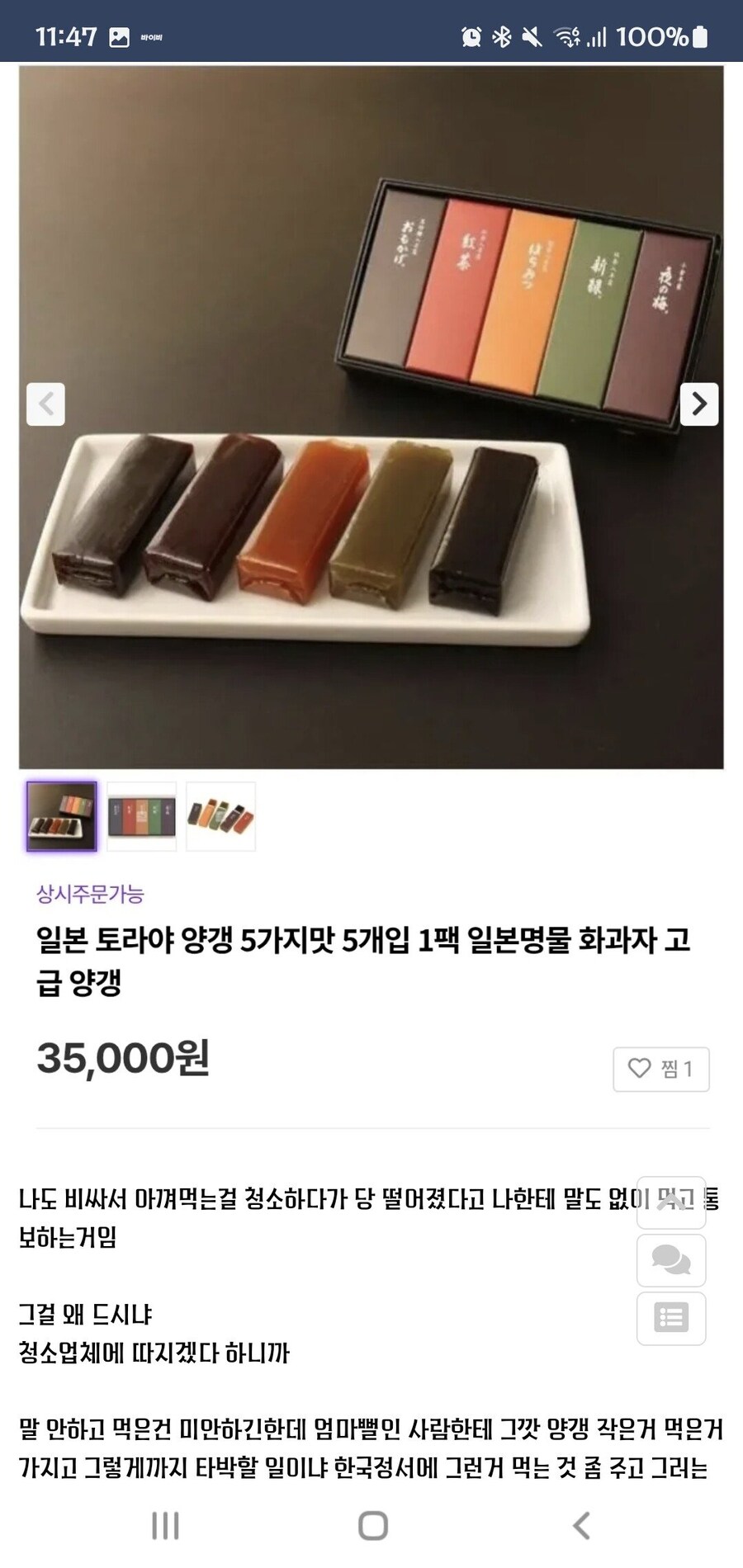Viewport: 743px width, 1568px height.
Task: Tap the Wi-Fi signal status icon
Action: (566, 35)
